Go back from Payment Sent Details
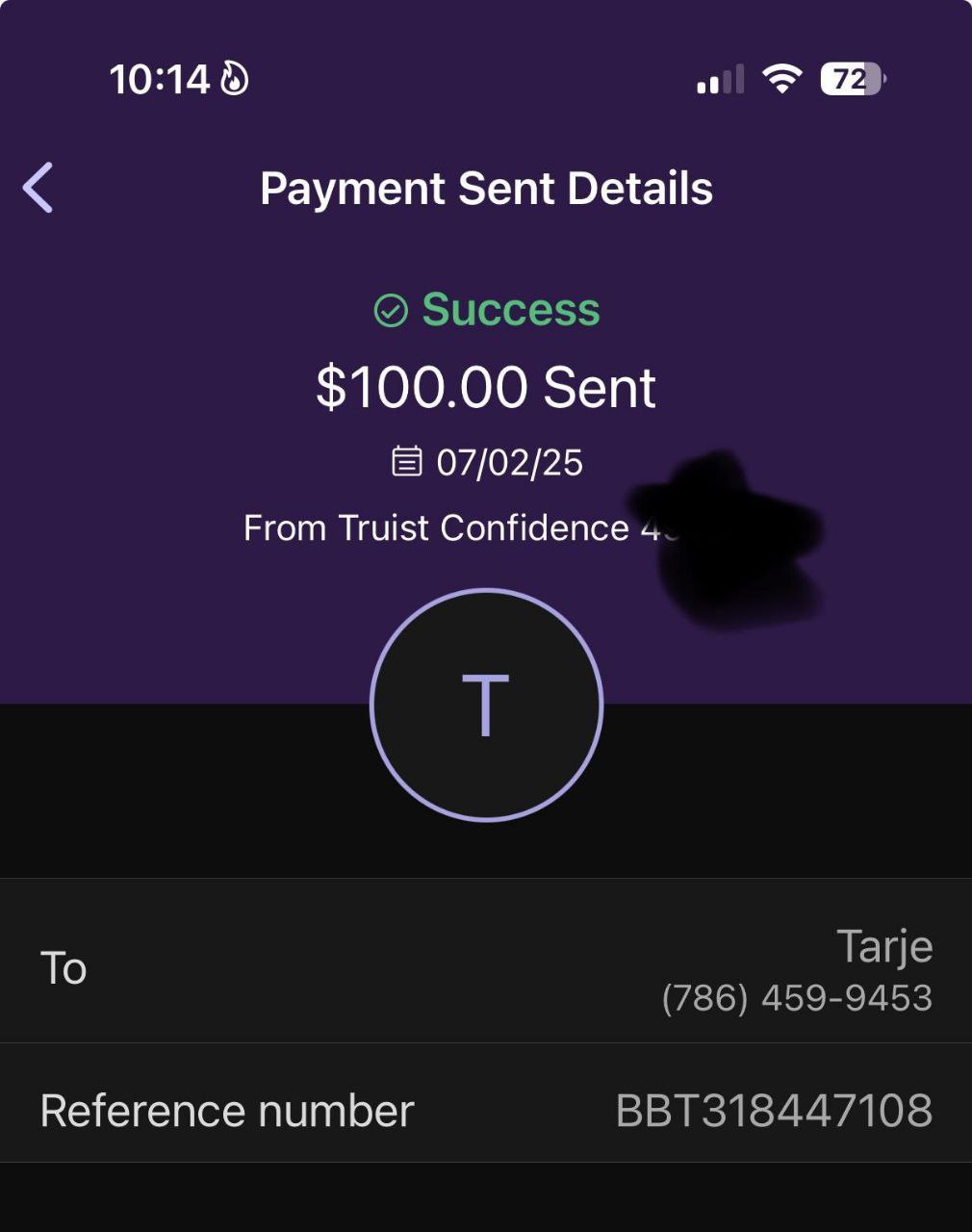The width and height of the screenshot is (972, 1232). click(x=38, y=187)
